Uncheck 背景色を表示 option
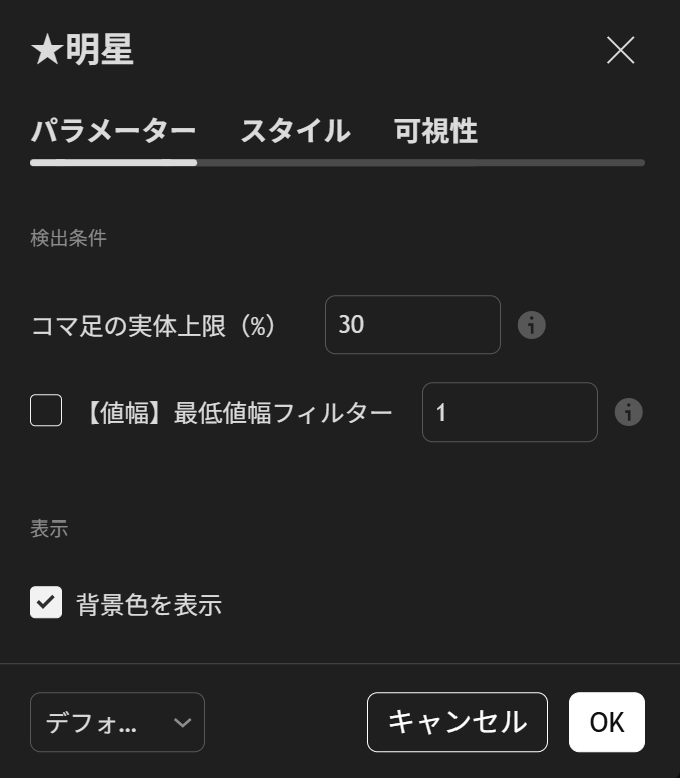This screenshot has height=778, width=680. [46, 603]
